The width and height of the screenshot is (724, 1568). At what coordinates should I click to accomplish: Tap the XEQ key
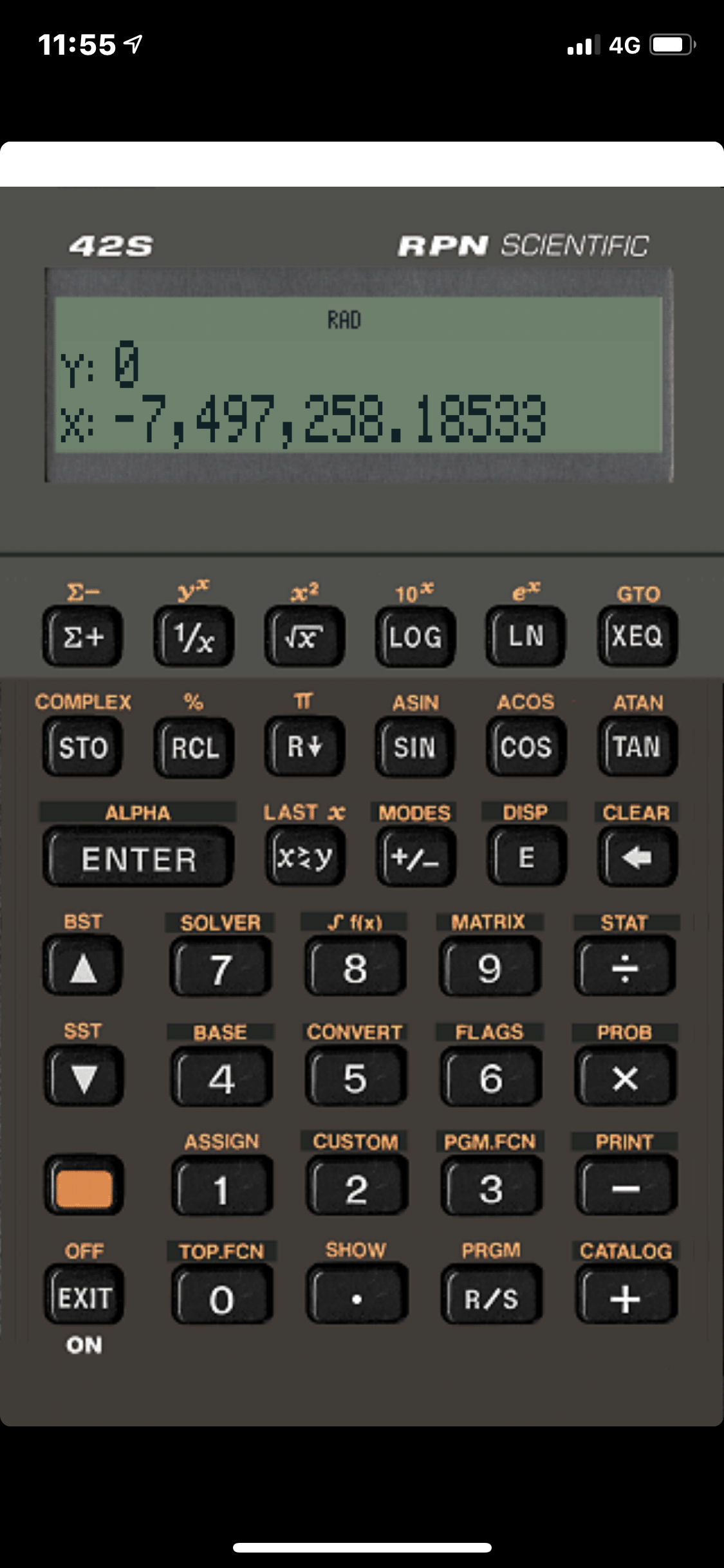tap(637, 637)
